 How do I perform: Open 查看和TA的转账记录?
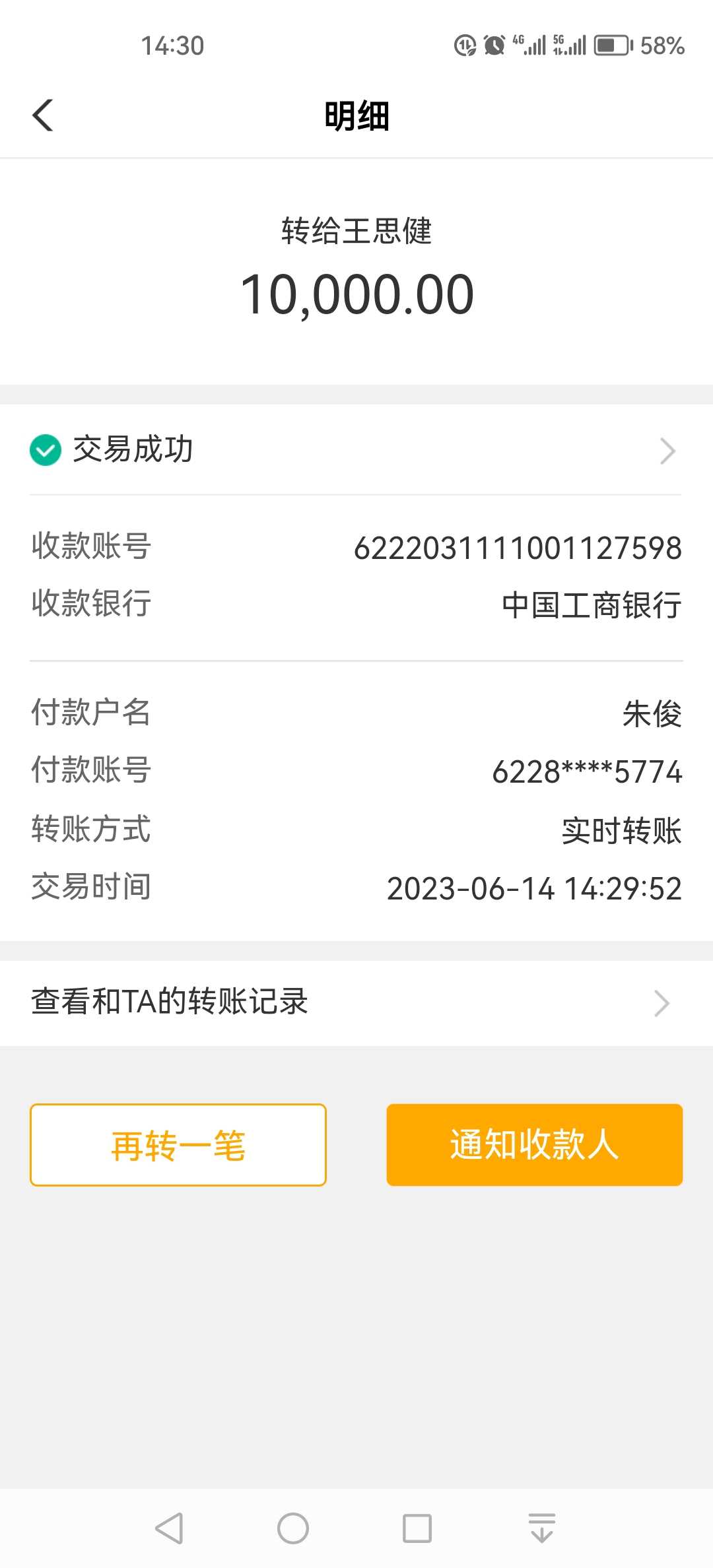(x=355, y=1002)
